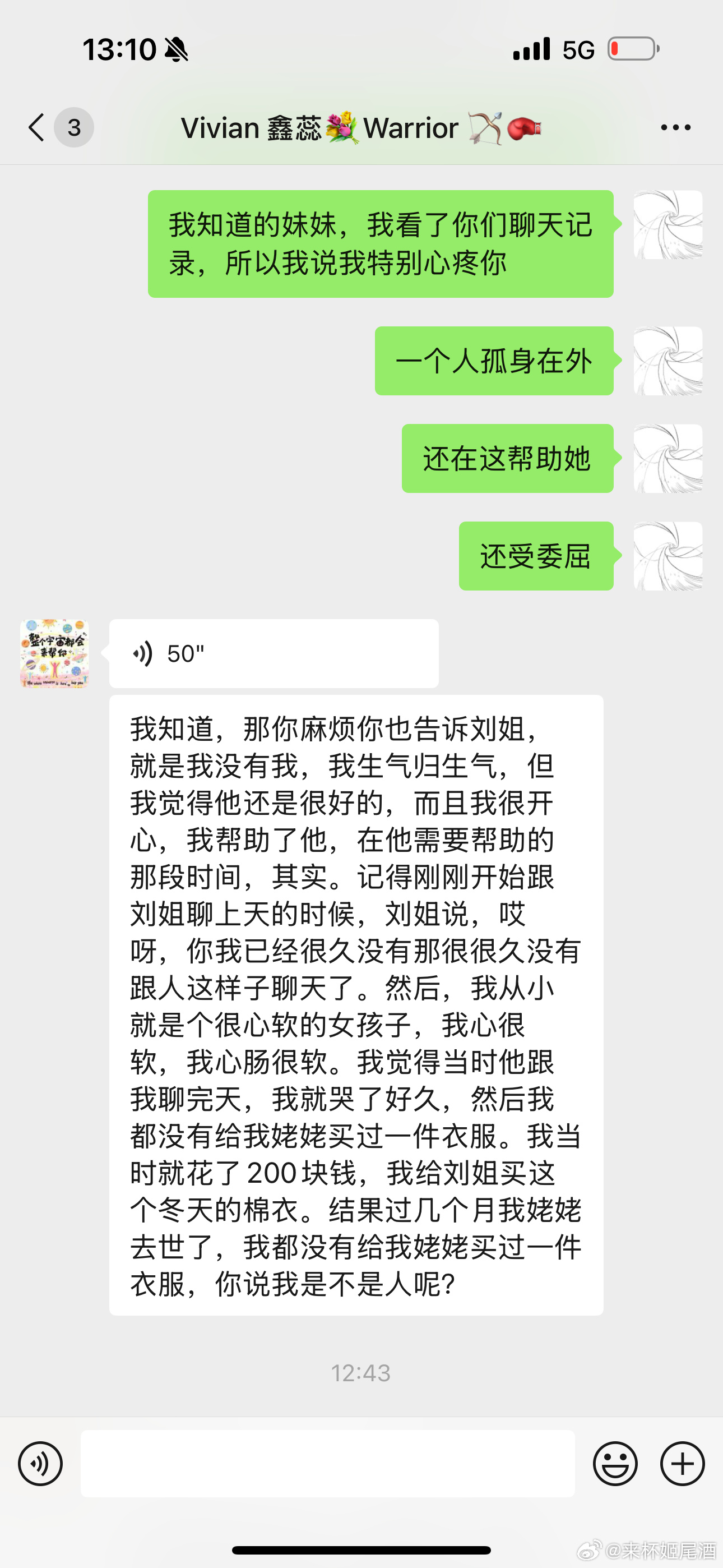The height and width of the screenshot is (1568, 723).
Task: Open the plus attachments menu
Action: [682, 1463]
